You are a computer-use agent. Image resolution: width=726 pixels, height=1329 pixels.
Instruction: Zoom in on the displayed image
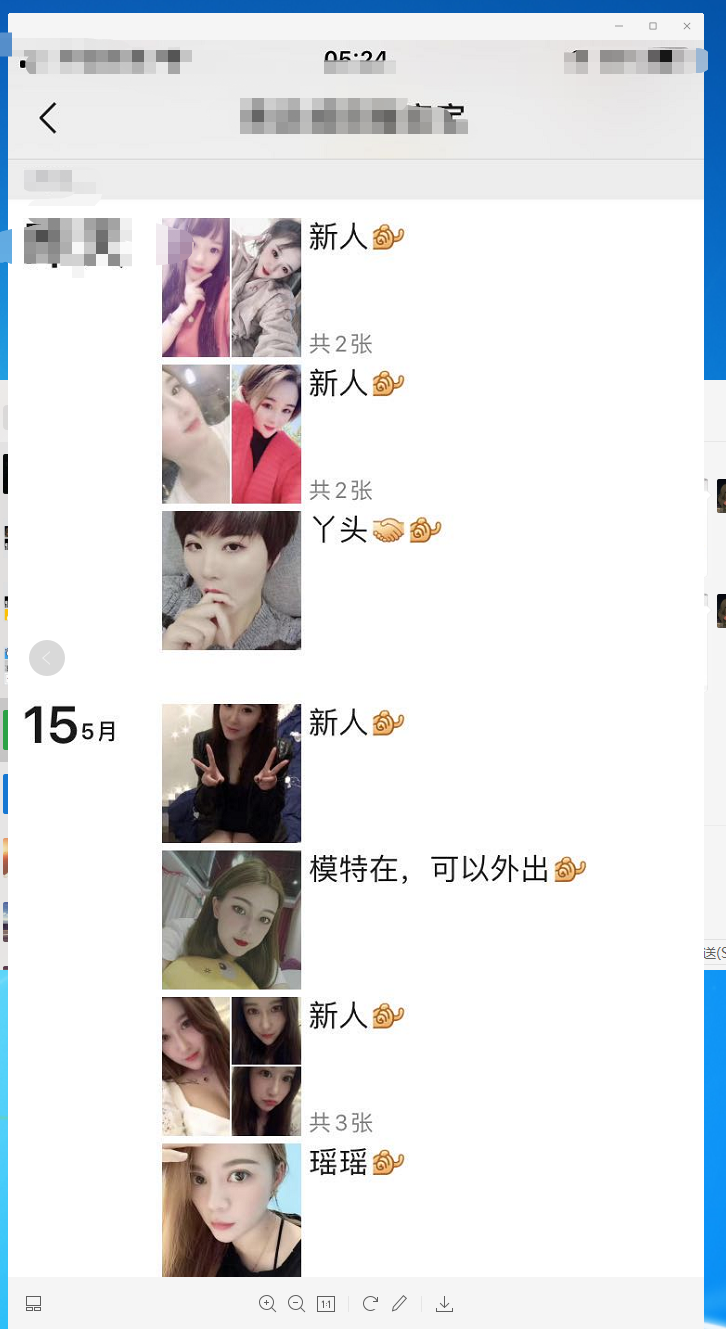267,1304
